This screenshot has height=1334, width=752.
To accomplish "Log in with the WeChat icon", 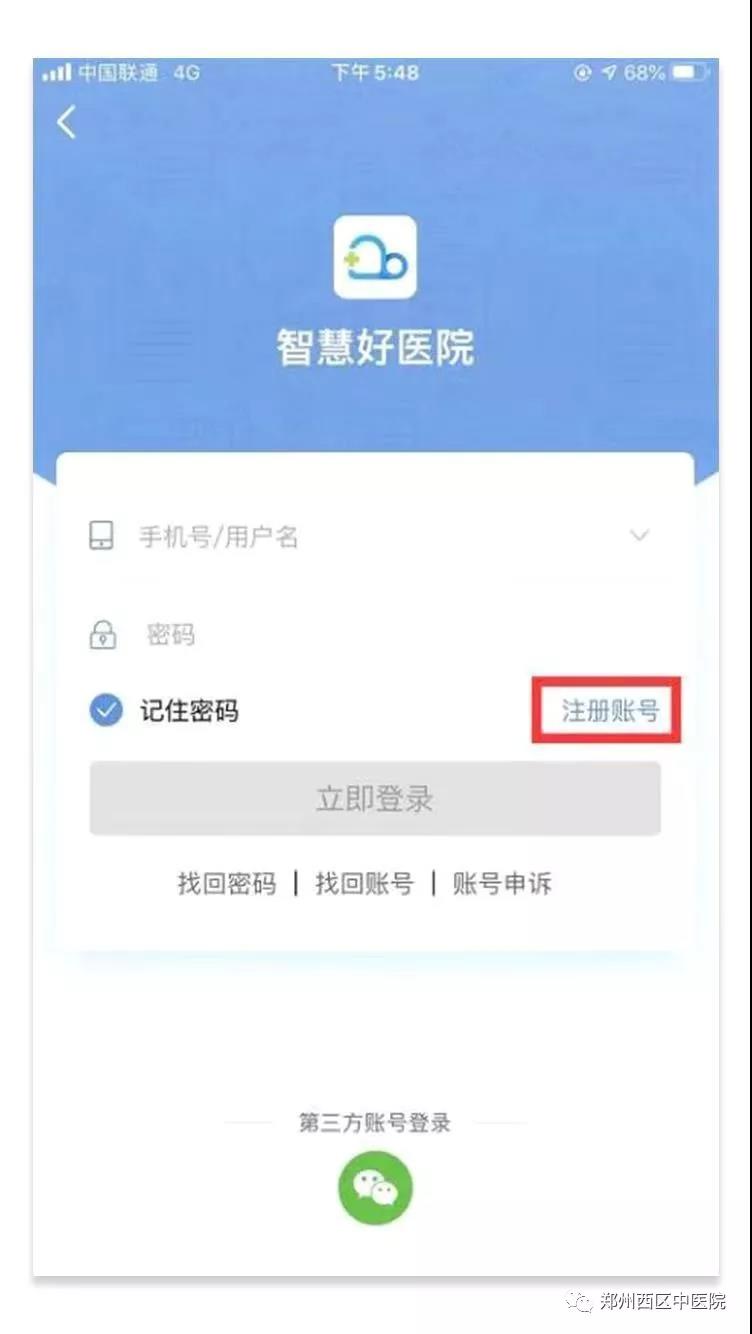I will point(375,1188).
